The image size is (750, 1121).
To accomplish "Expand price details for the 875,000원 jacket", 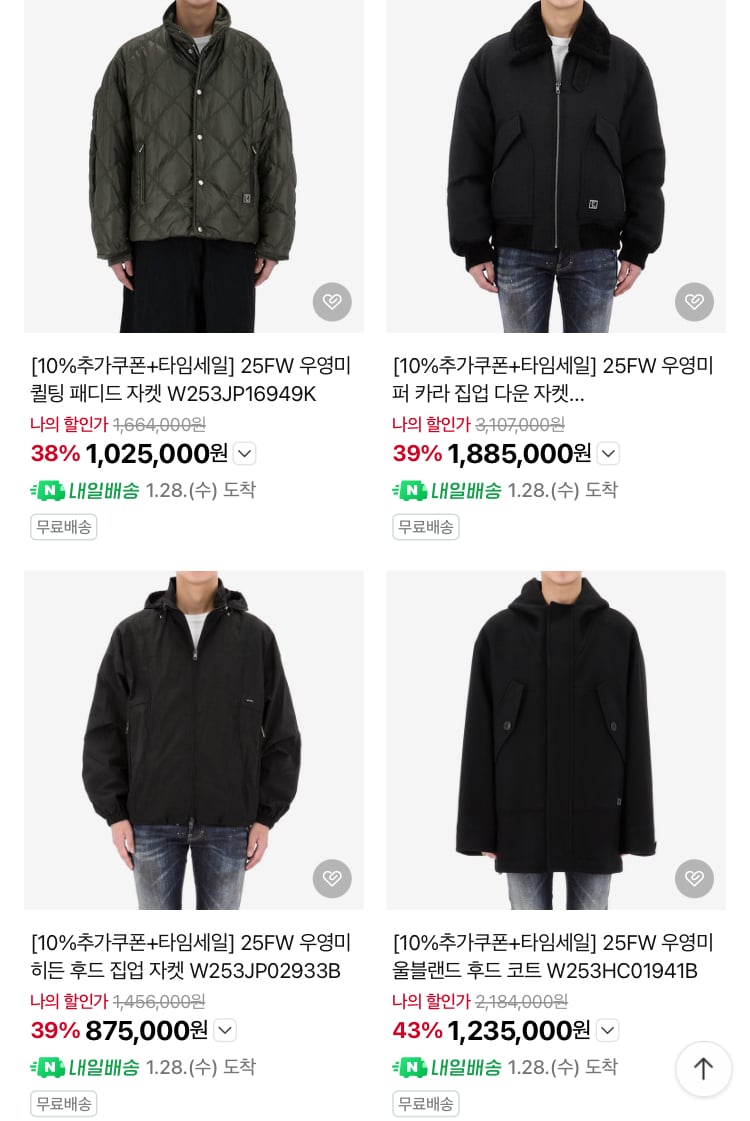I will coord(225,1031).
